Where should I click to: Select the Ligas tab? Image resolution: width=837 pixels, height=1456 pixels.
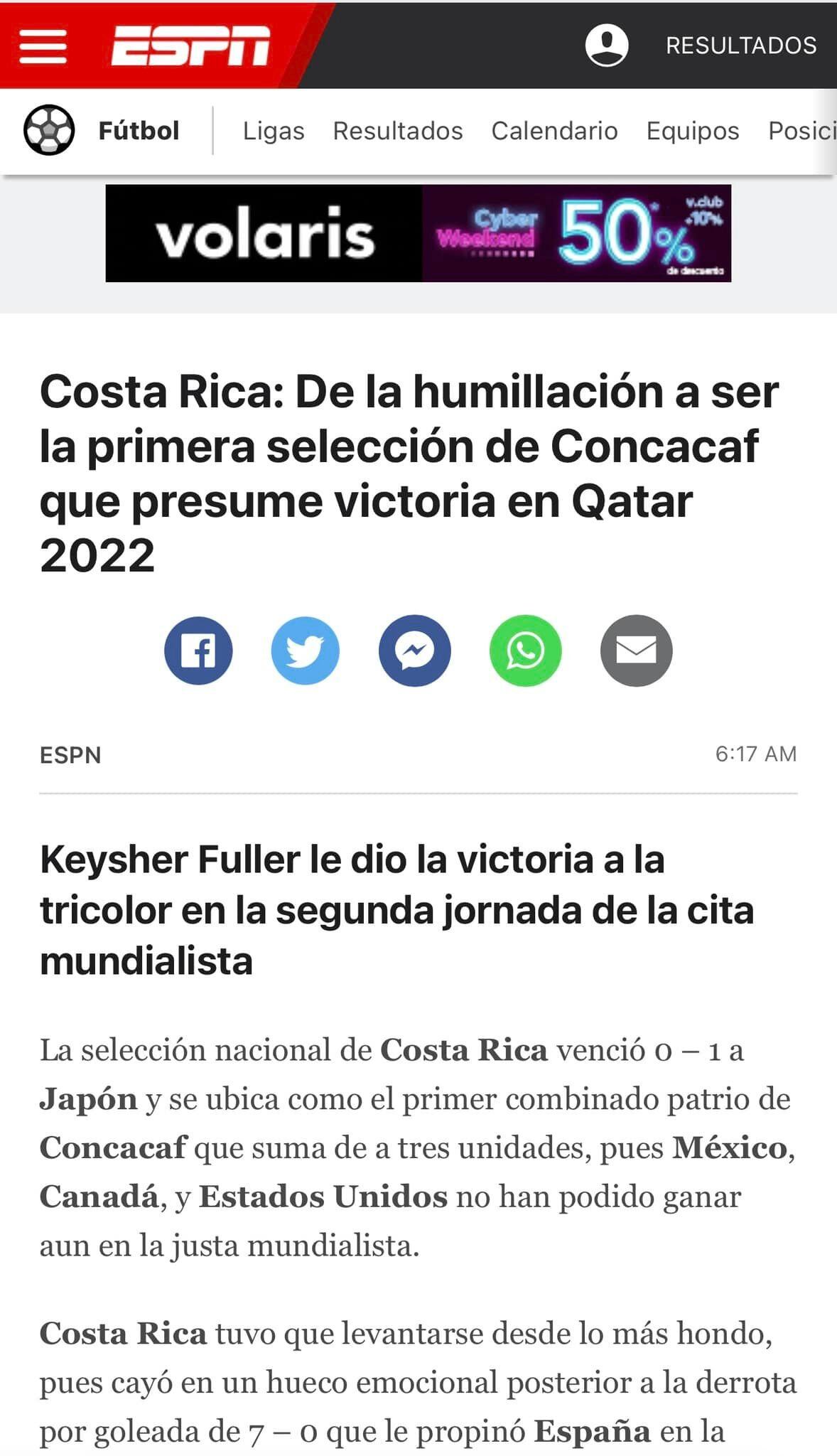click(x=274, y=131)
